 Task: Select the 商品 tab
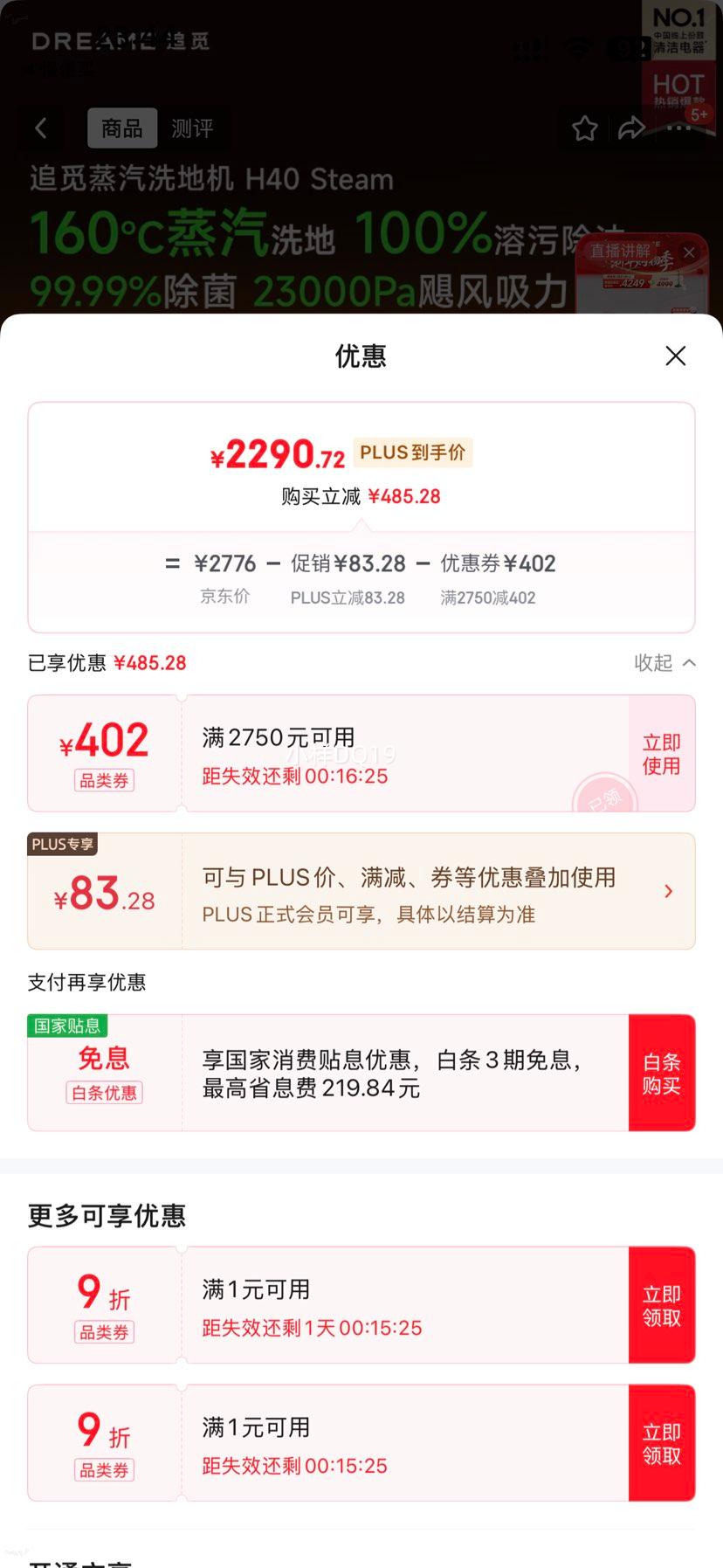point(121,128)
